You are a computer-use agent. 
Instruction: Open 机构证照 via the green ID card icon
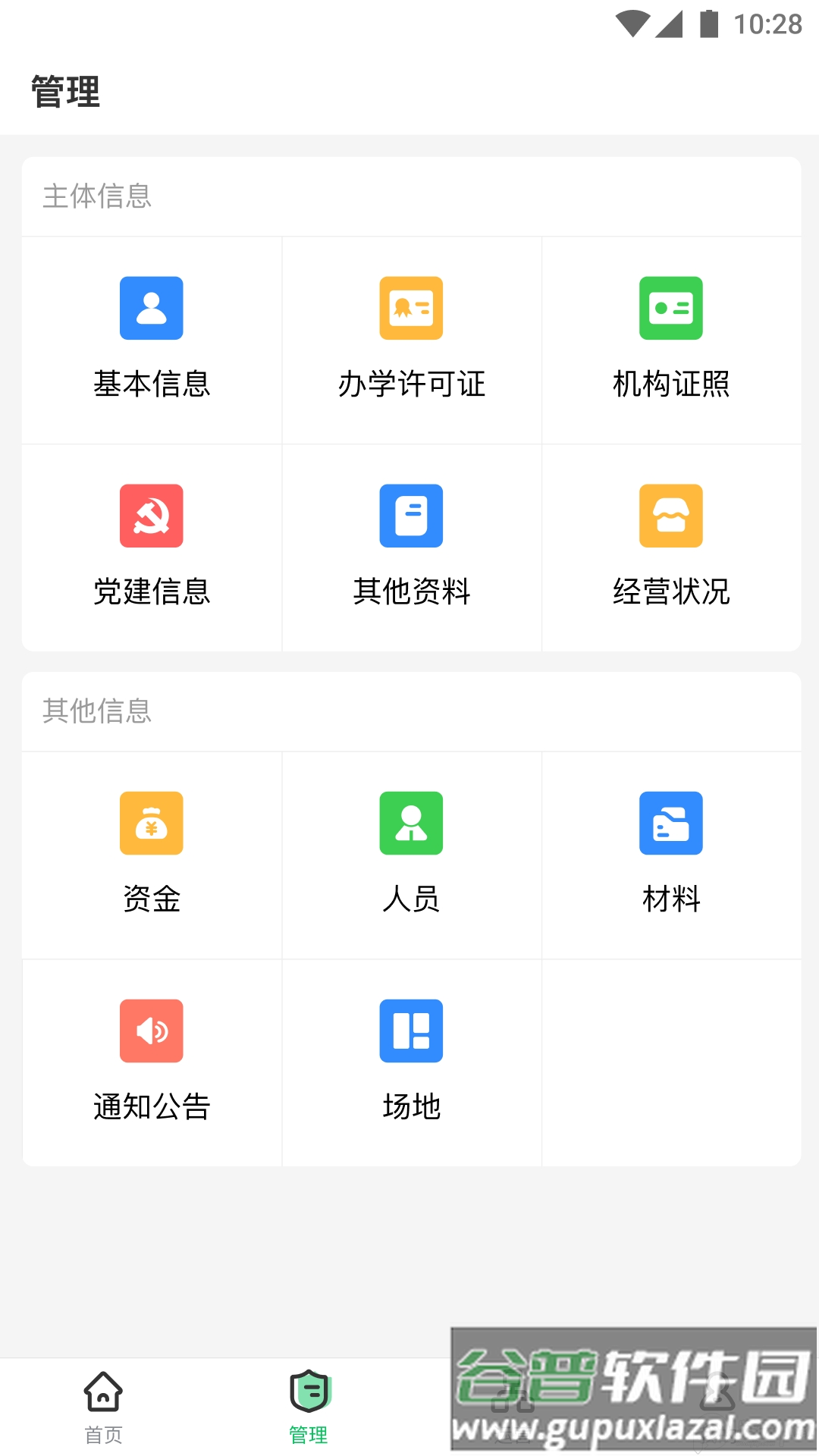(x=671, y=308)
